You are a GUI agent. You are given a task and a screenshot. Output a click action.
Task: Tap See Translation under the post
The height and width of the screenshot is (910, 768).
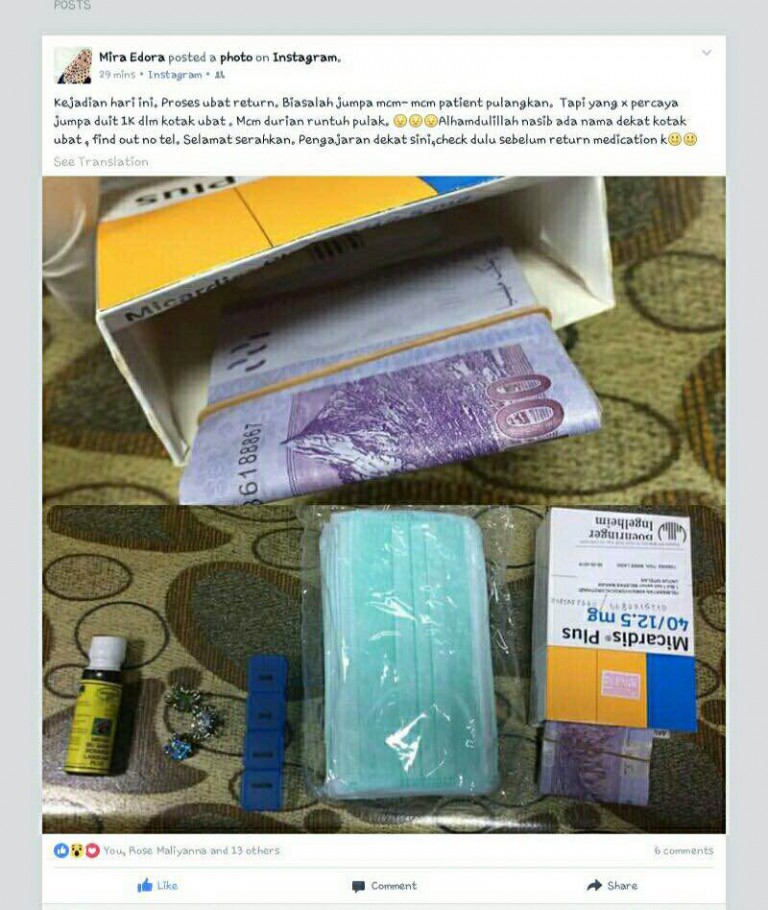101,162
